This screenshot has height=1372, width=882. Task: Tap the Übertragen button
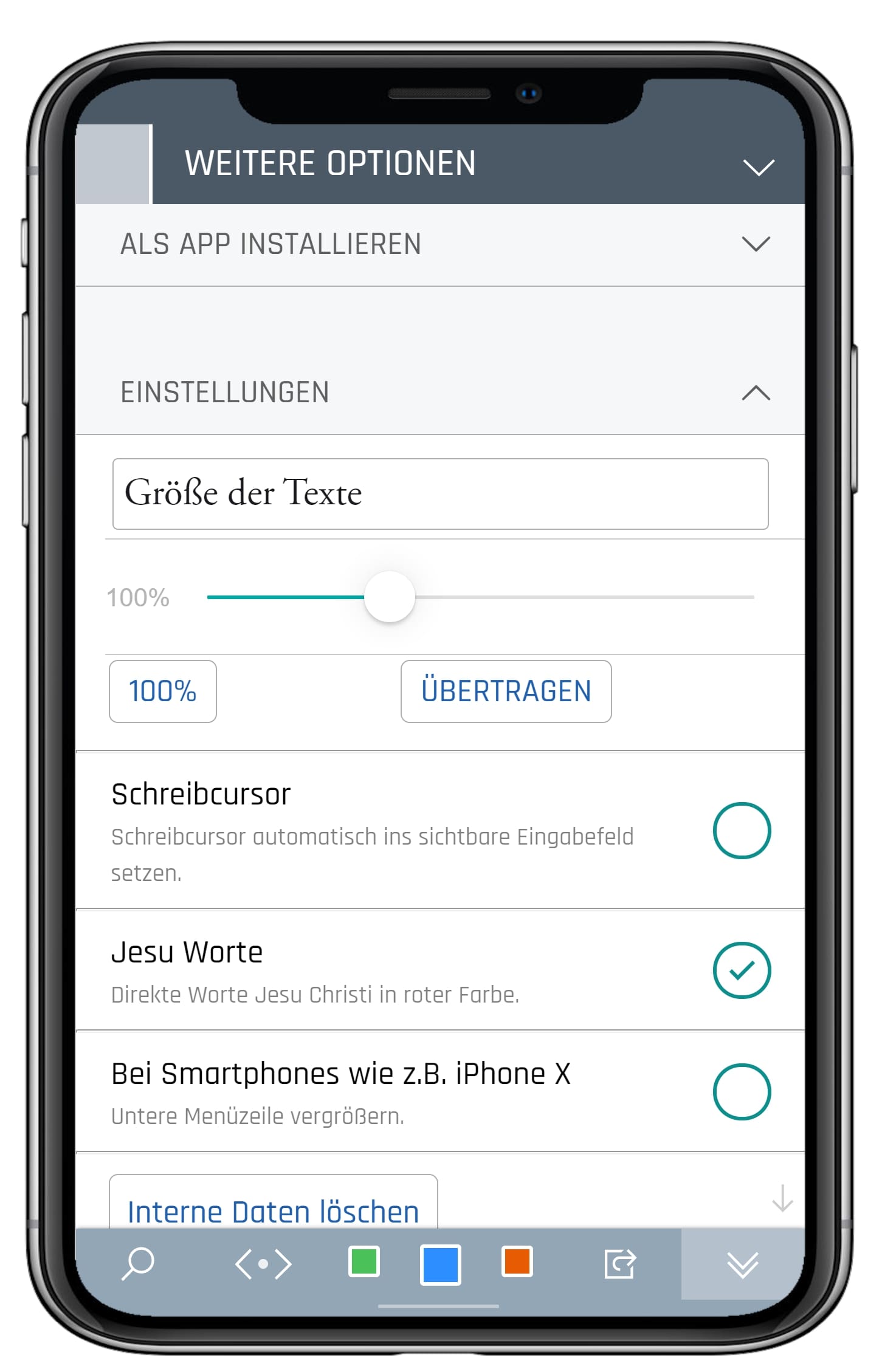tap(506, 691)
